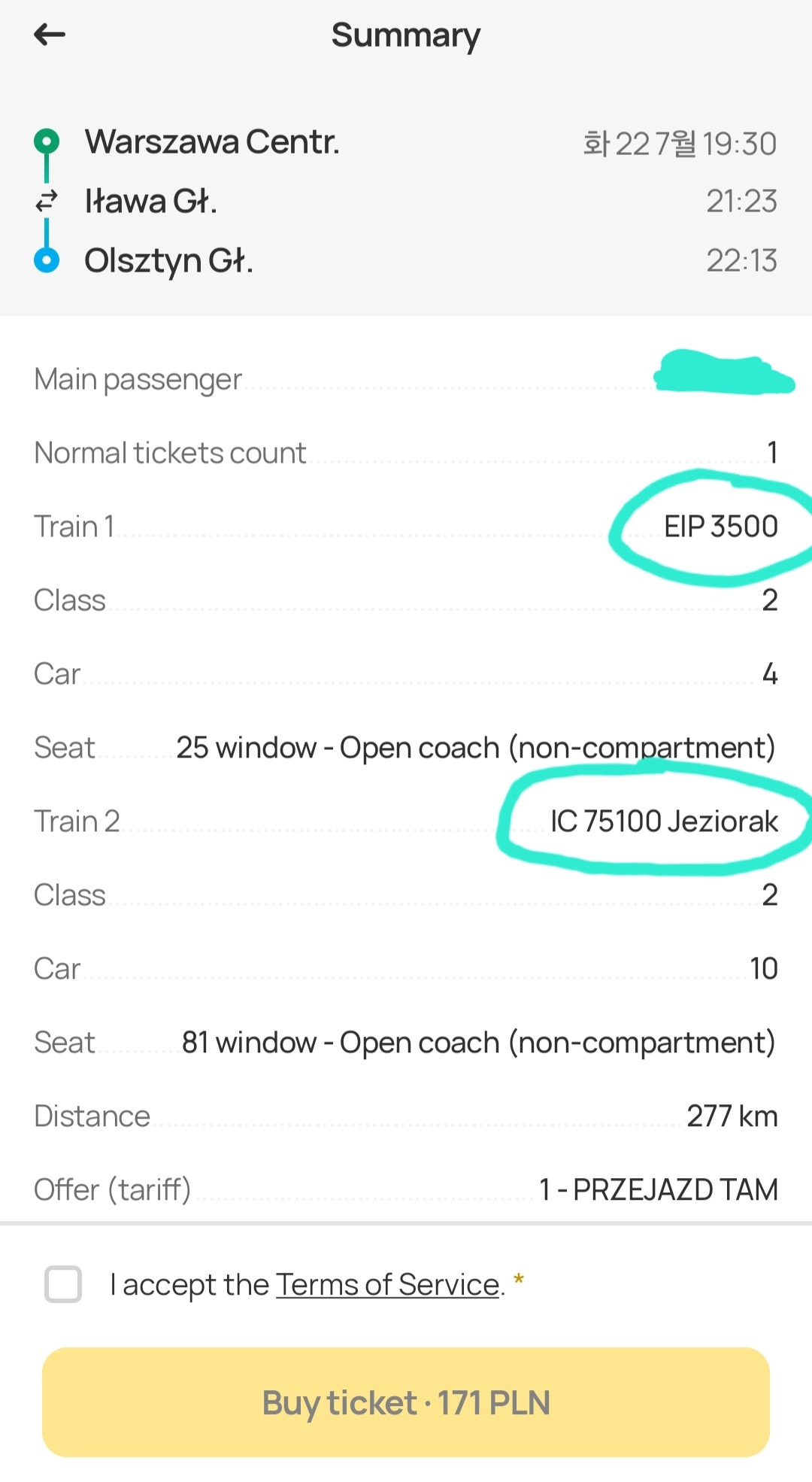Buy the ticket for 171 PLN
The width and height of the screenshot is (812, 1482).
coord(406,1402)
